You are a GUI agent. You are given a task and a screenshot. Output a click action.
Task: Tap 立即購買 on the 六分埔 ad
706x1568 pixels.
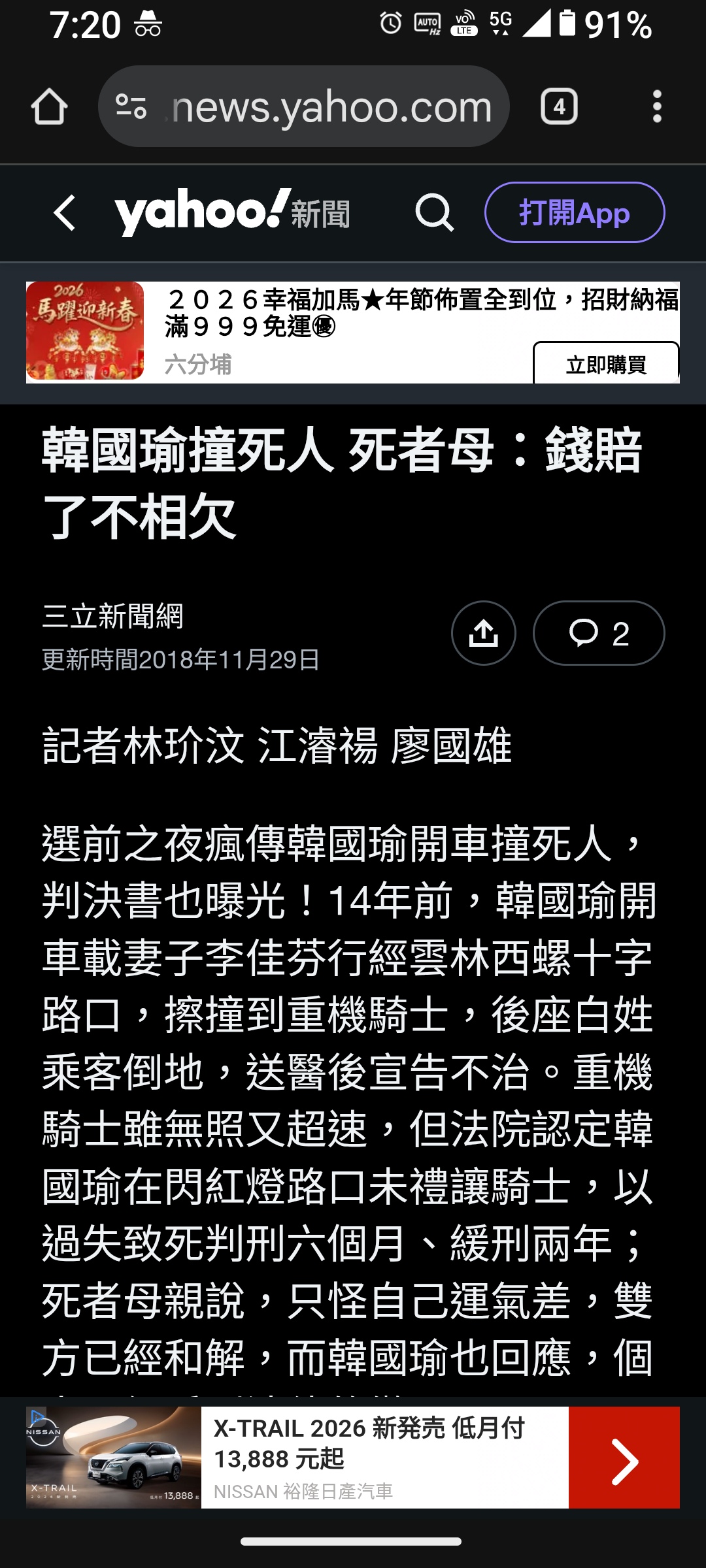pos(606,364)
